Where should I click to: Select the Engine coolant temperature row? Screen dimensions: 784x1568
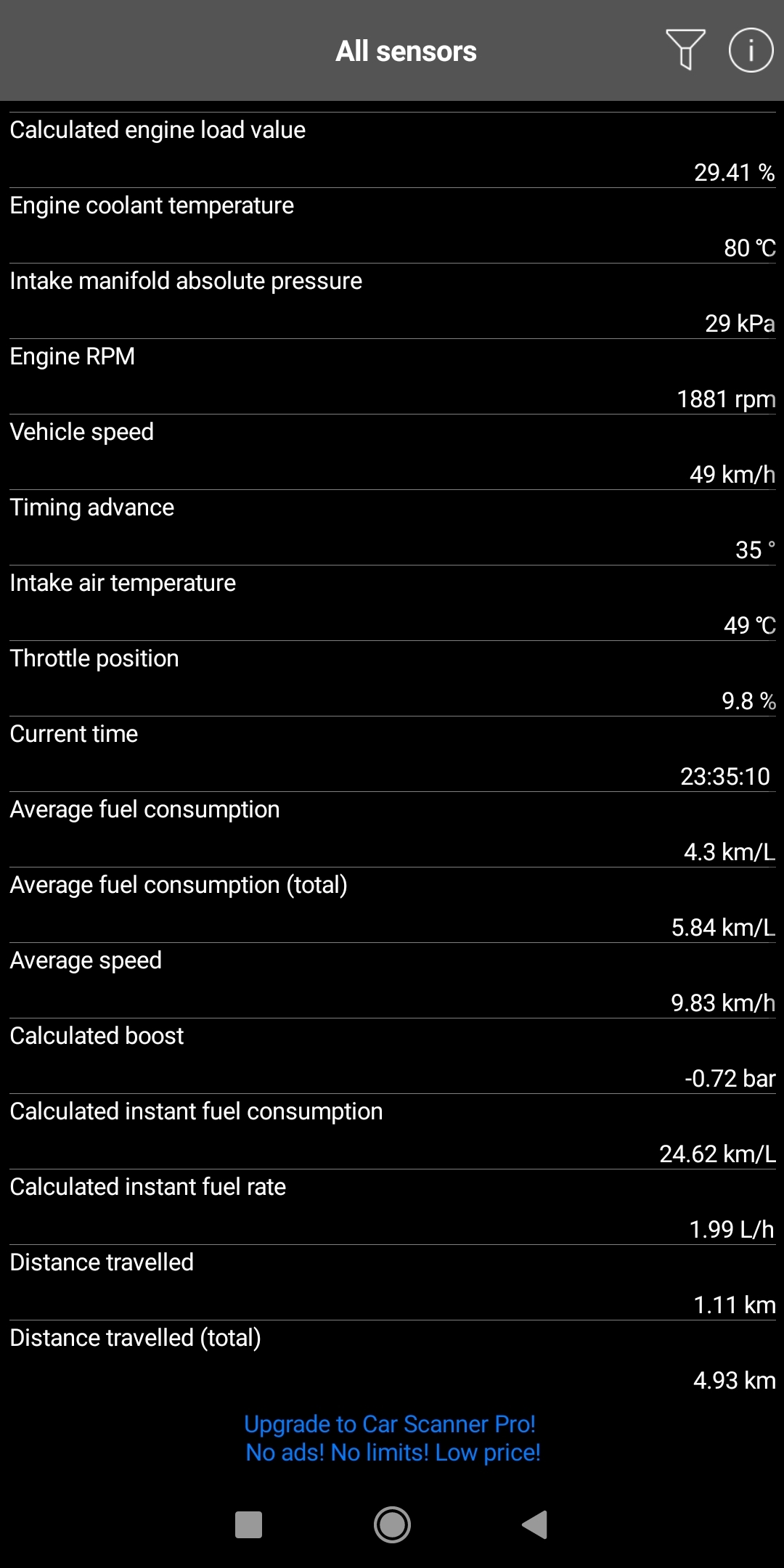(x=392, y=226)
